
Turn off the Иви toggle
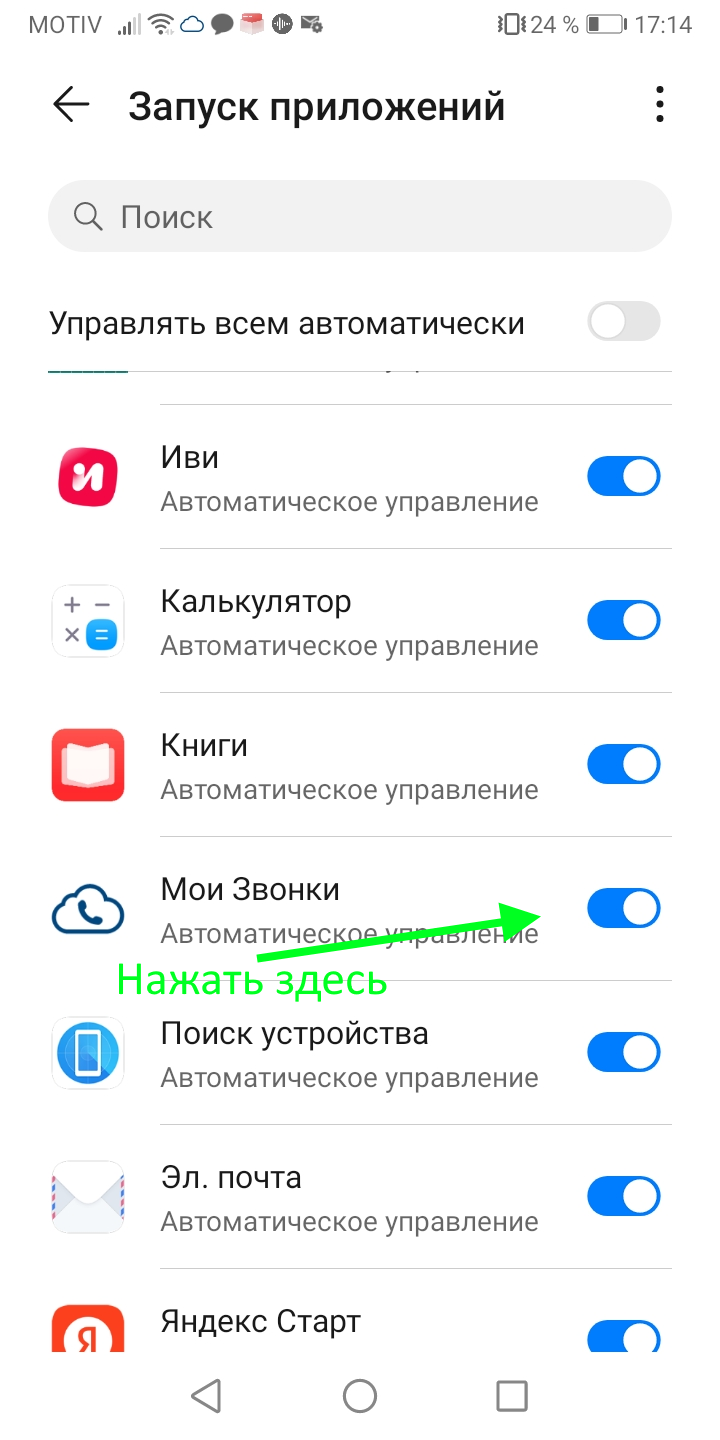624,476
